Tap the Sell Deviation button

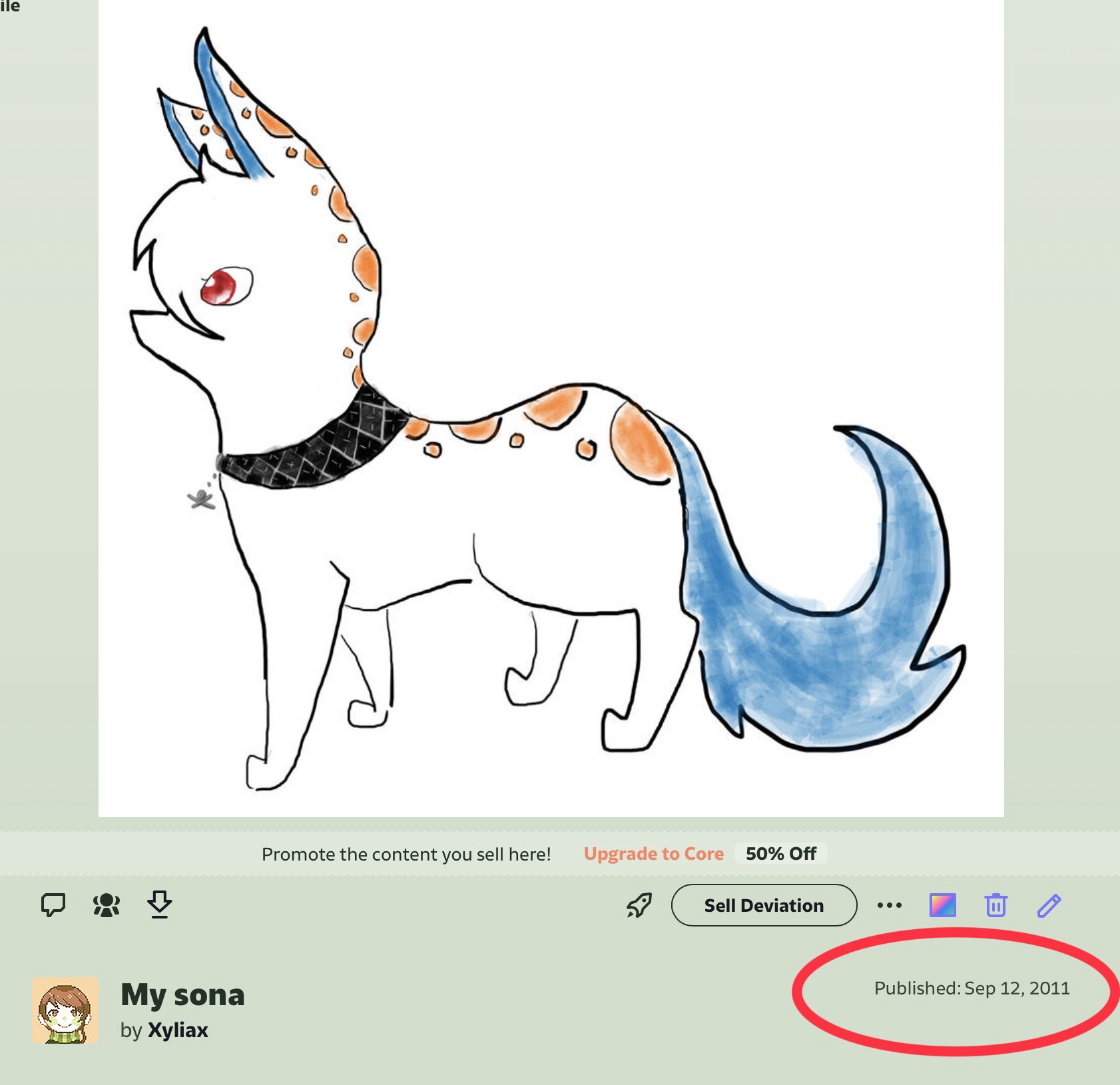(764, 905)
